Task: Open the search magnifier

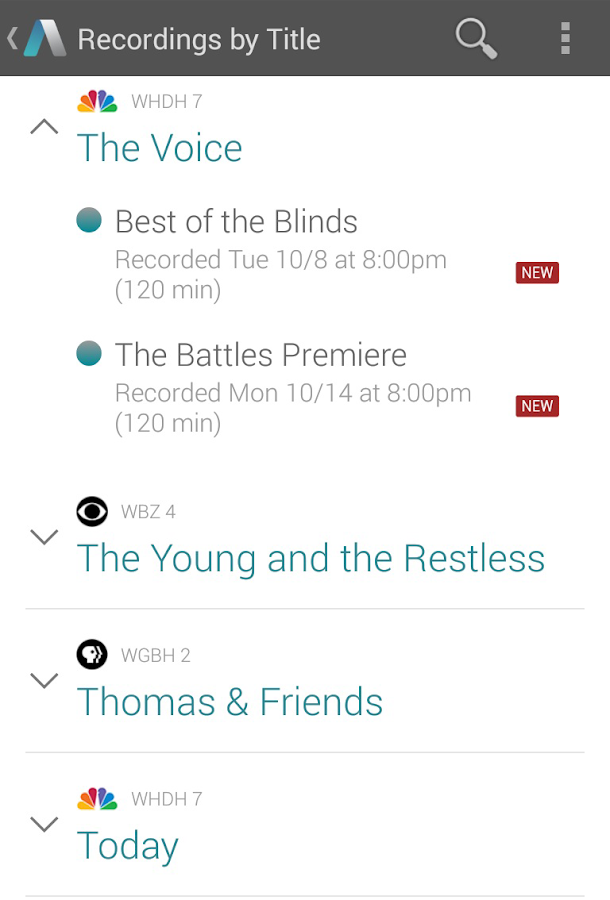Action: click(x=476, y=39)
